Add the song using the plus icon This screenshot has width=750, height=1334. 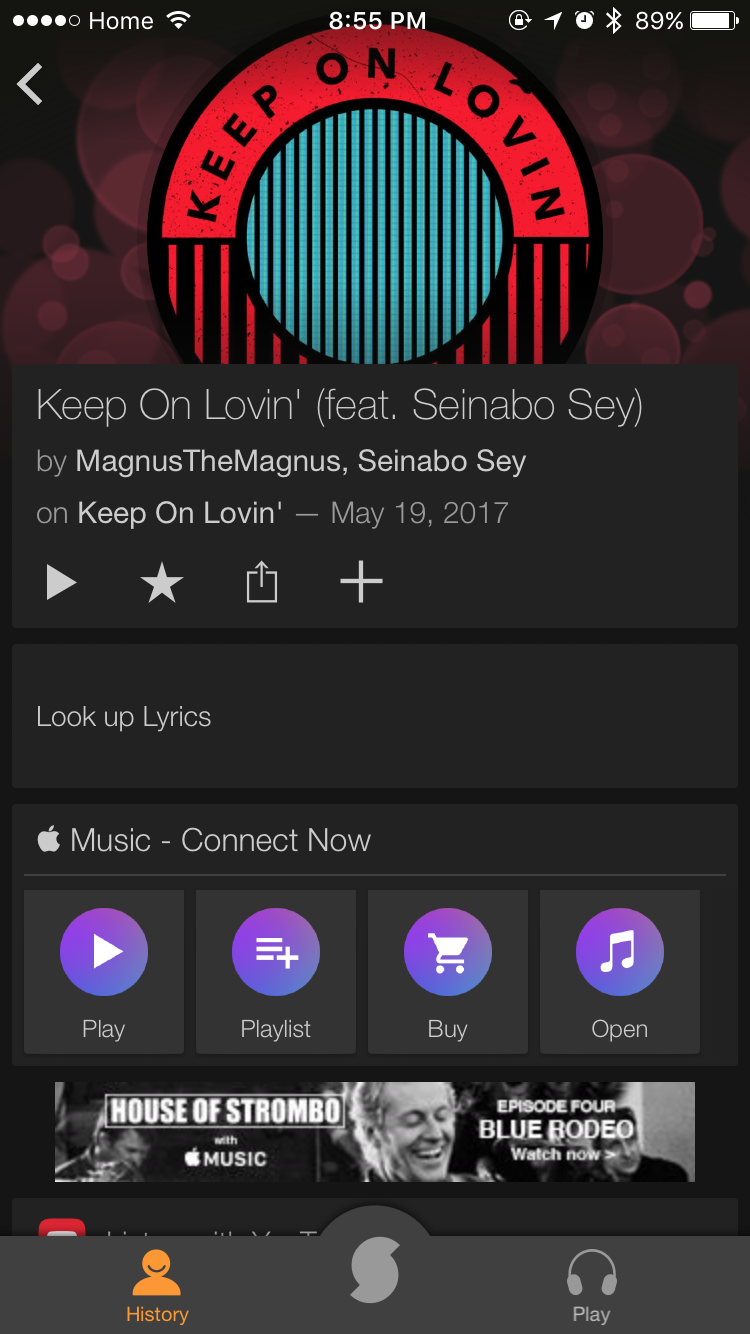[x=361, y=582]
